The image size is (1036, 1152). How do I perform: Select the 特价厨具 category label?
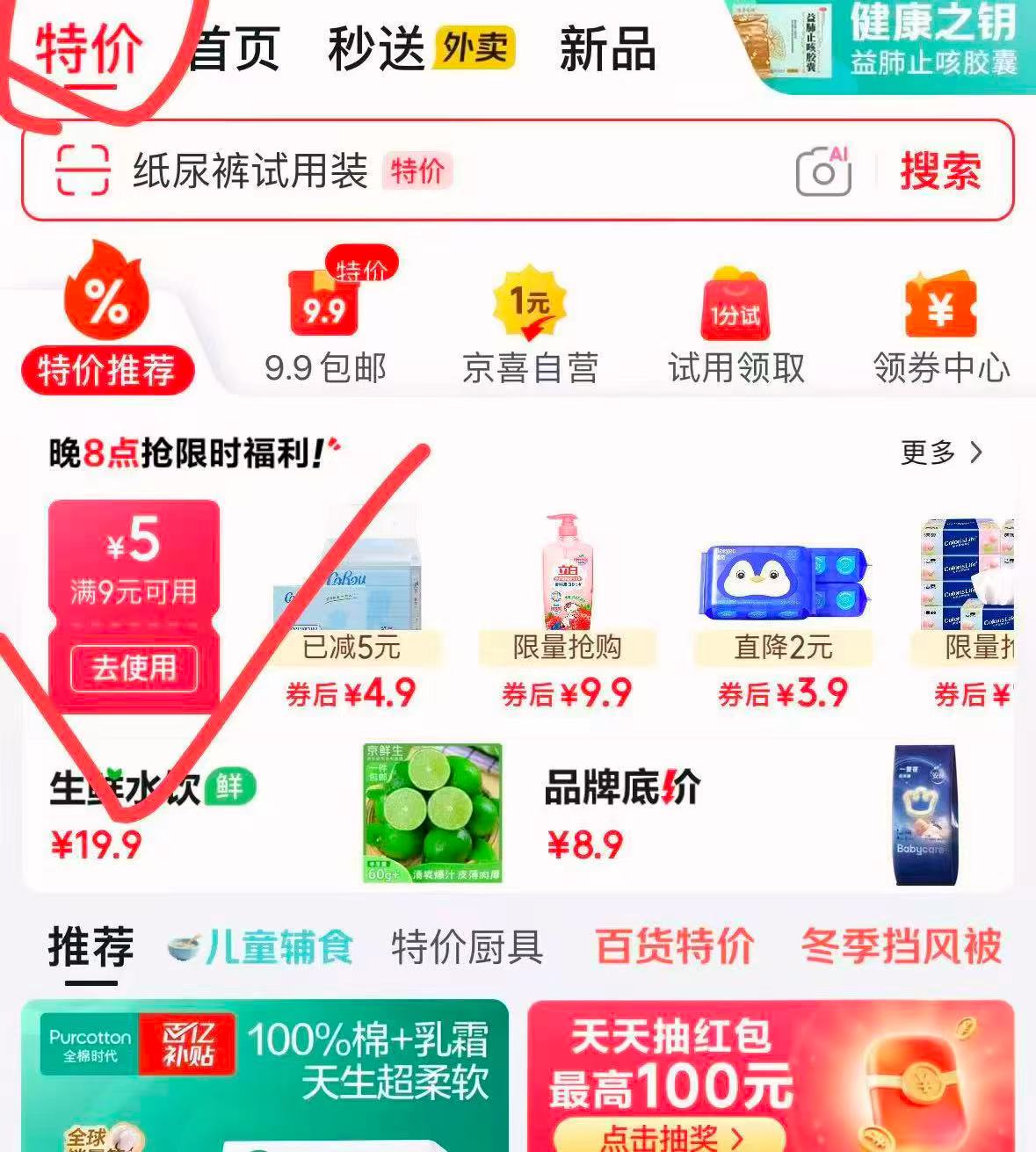click(467, 949)
